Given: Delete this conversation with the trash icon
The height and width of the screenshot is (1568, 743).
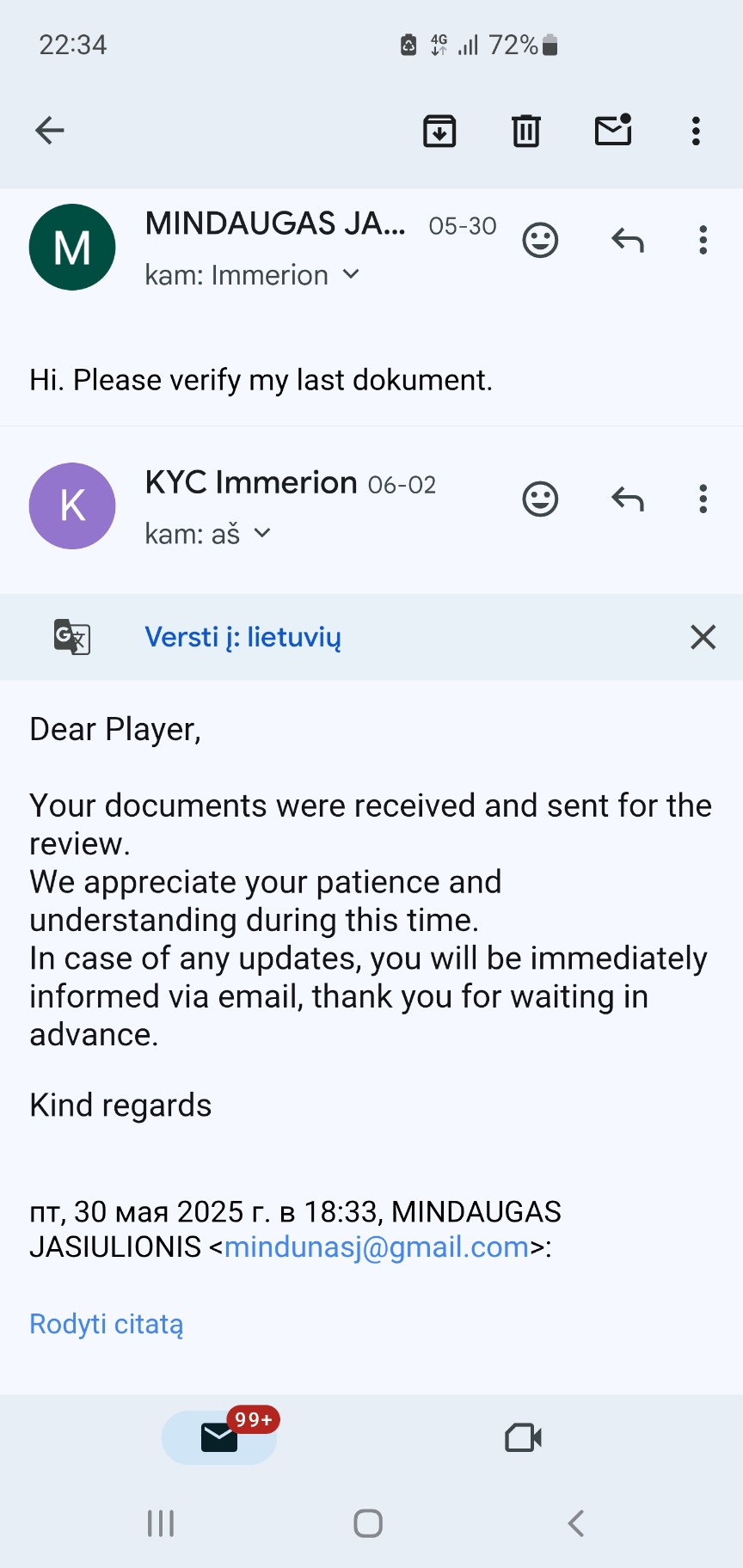Looking at the screenshot, I should point(526,131).
